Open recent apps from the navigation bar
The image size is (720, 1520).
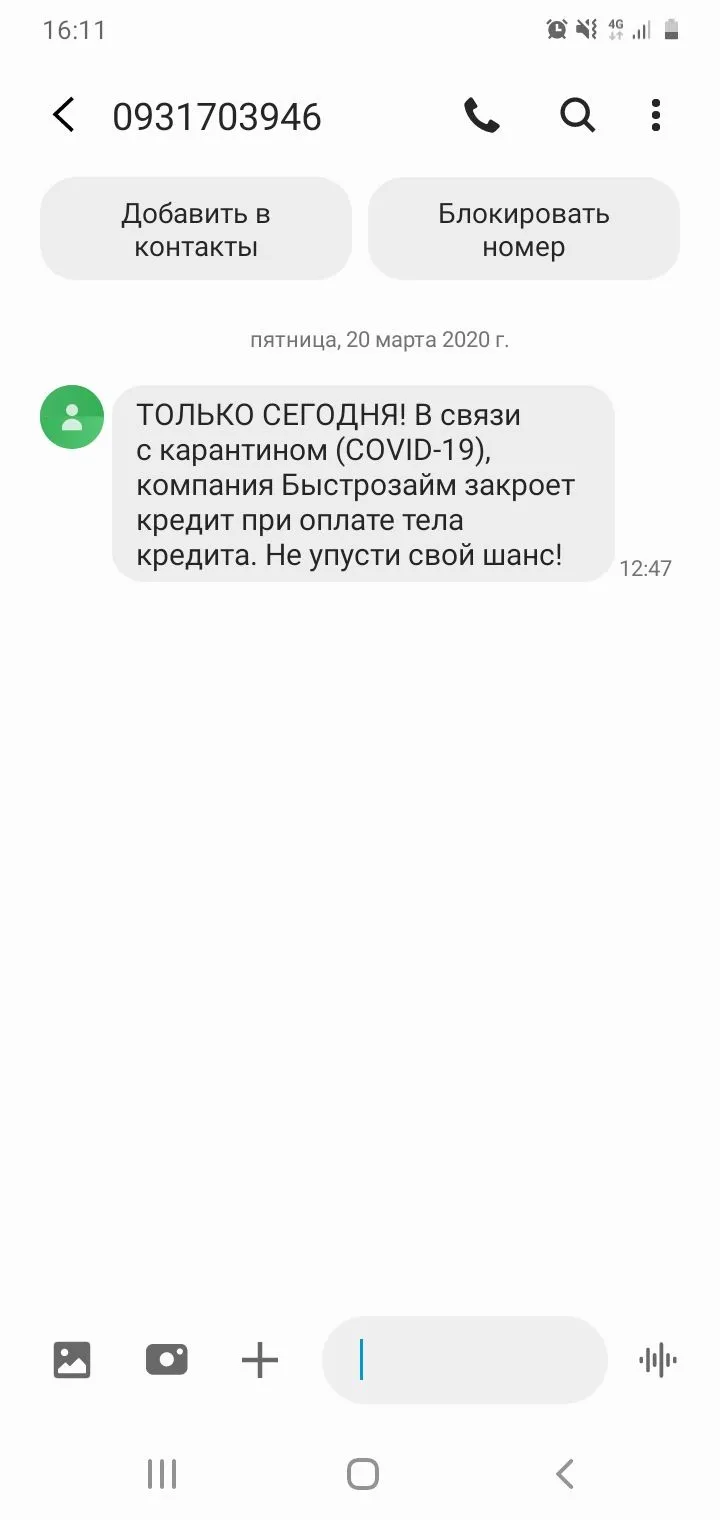tap(162, 1474)
